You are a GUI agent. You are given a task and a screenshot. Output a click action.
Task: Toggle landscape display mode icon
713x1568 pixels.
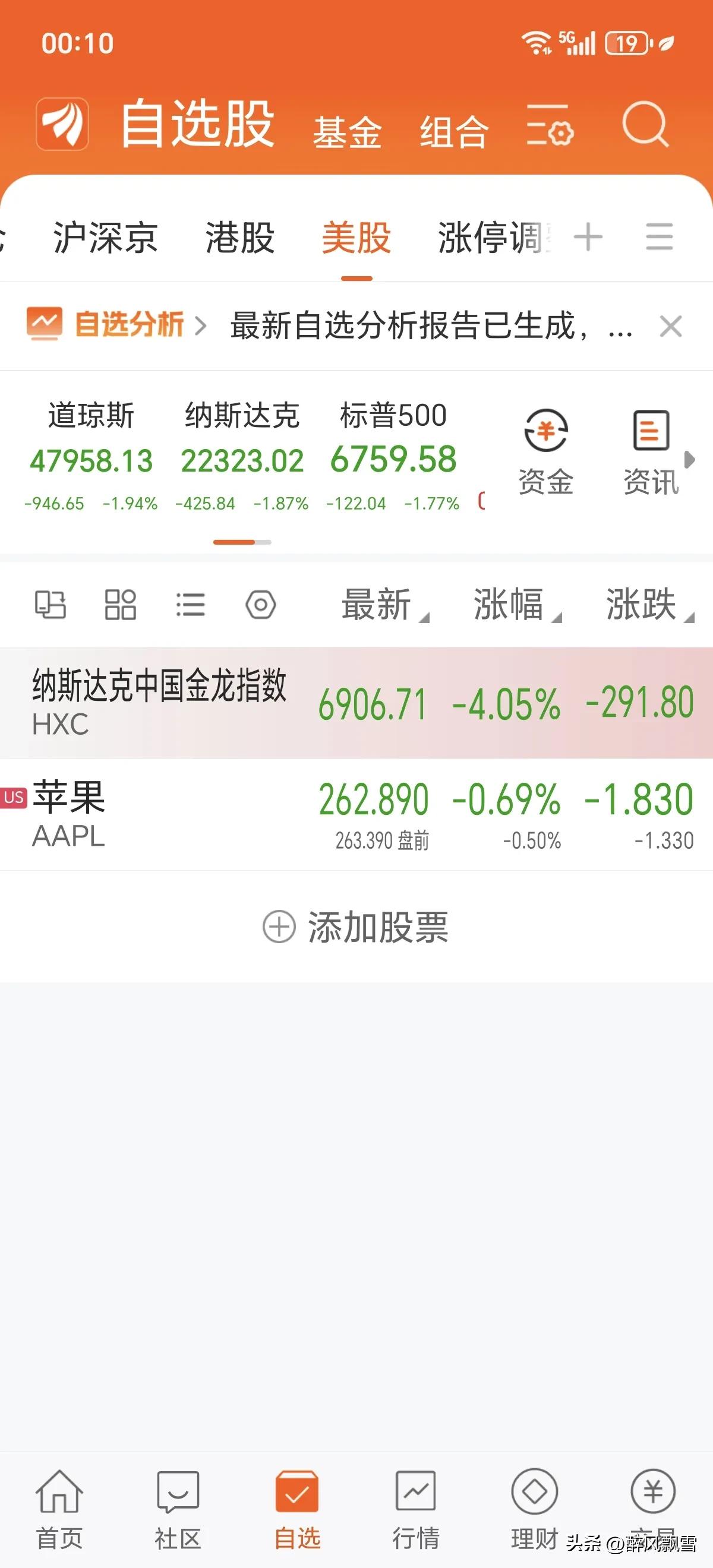pyautogui.click(x=52, y=605)
